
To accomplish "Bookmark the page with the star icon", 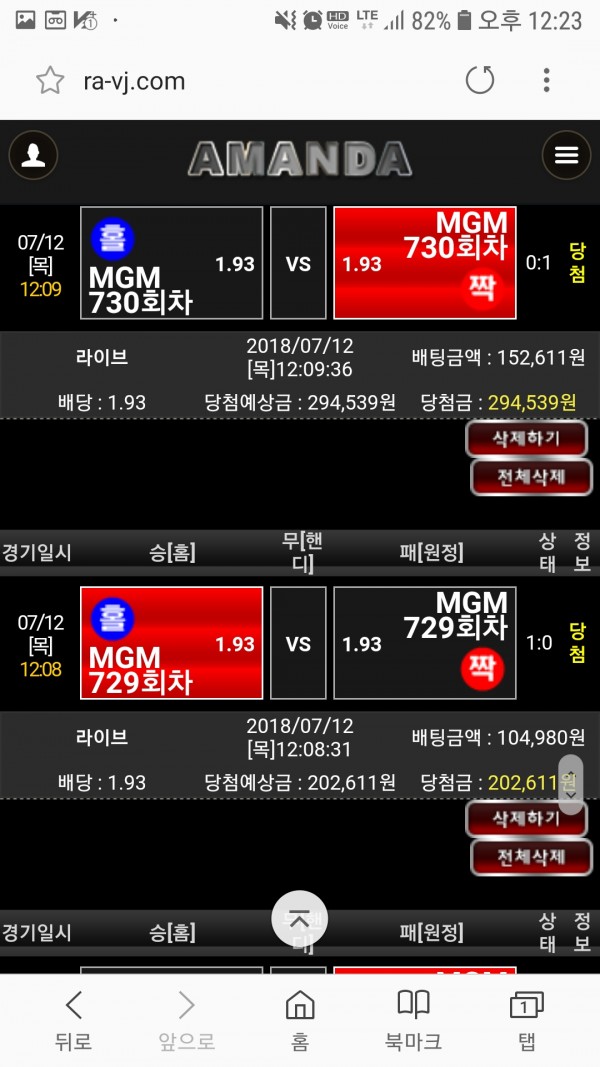I will (x=50, y=81).
